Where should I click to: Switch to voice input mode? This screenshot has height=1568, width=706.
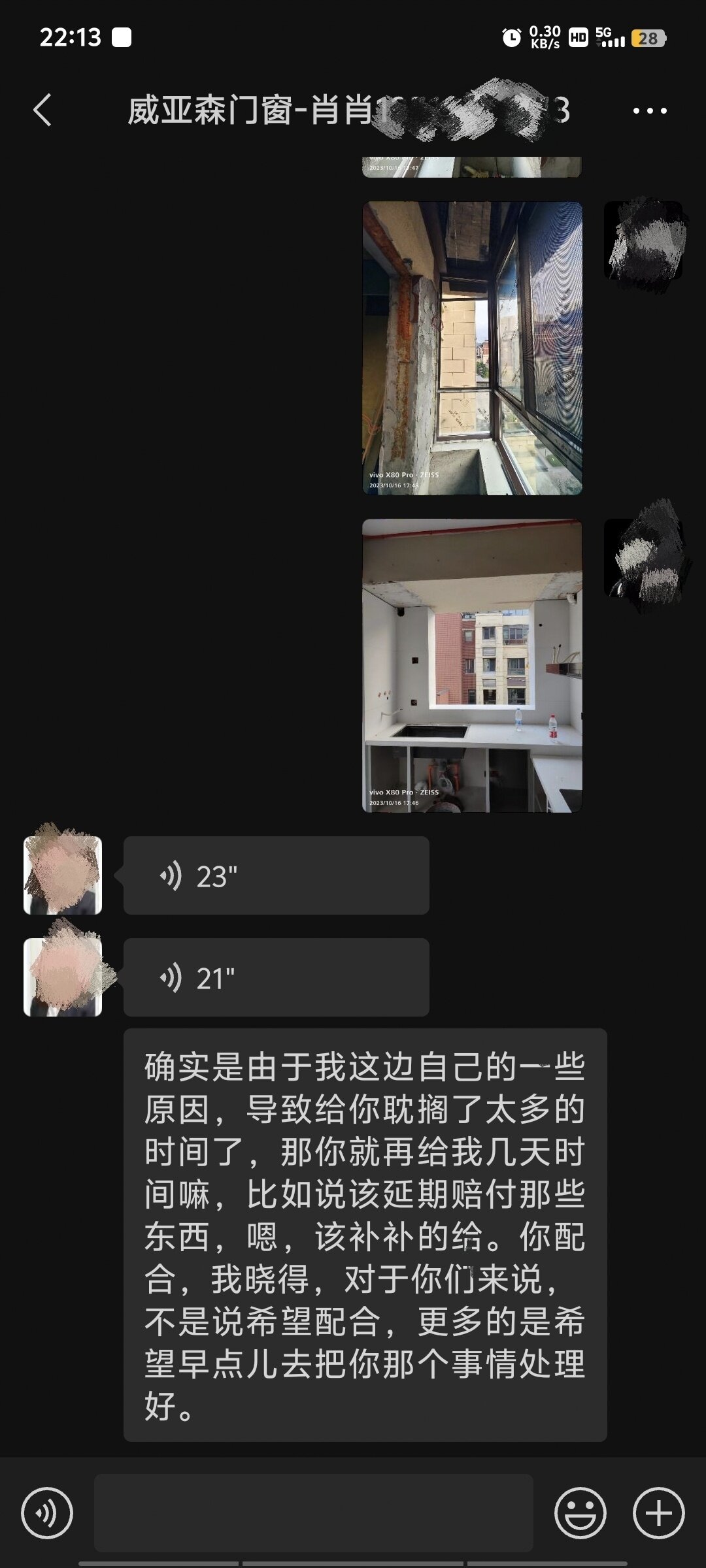pos(46,1512)
